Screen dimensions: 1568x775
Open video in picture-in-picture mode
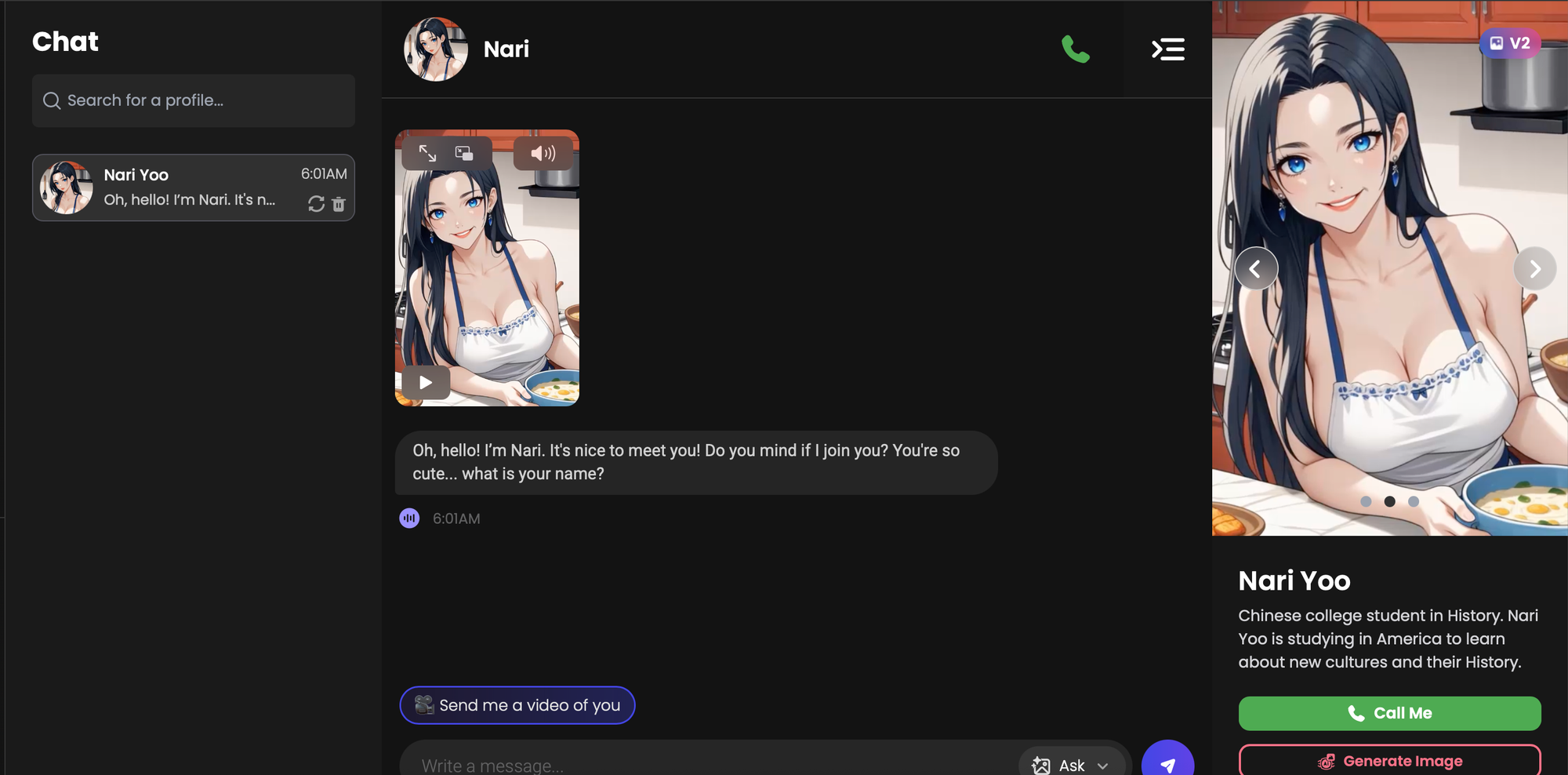(x=464, y=153)
